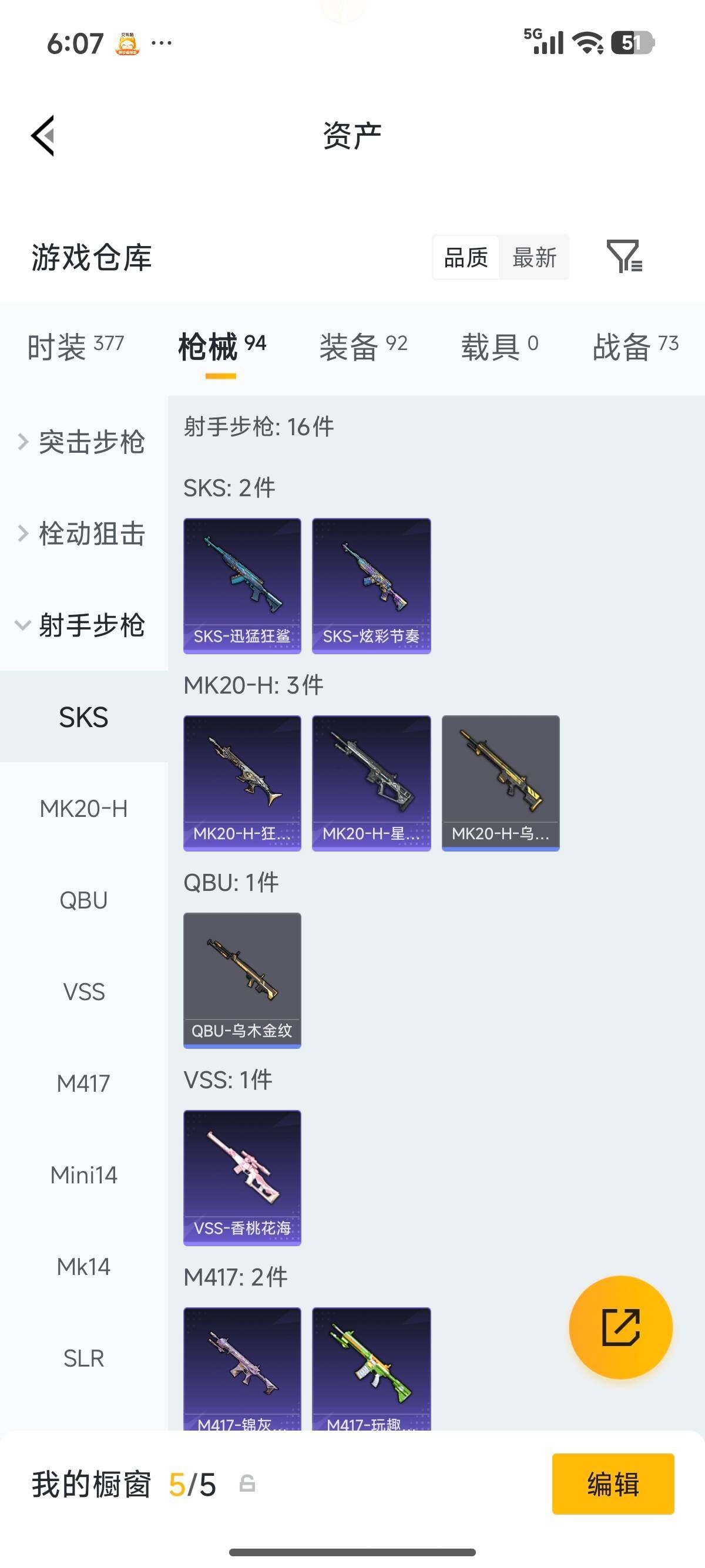Collapse the 射手步枪 category
705x1568 pixels.
click(83, 624)
